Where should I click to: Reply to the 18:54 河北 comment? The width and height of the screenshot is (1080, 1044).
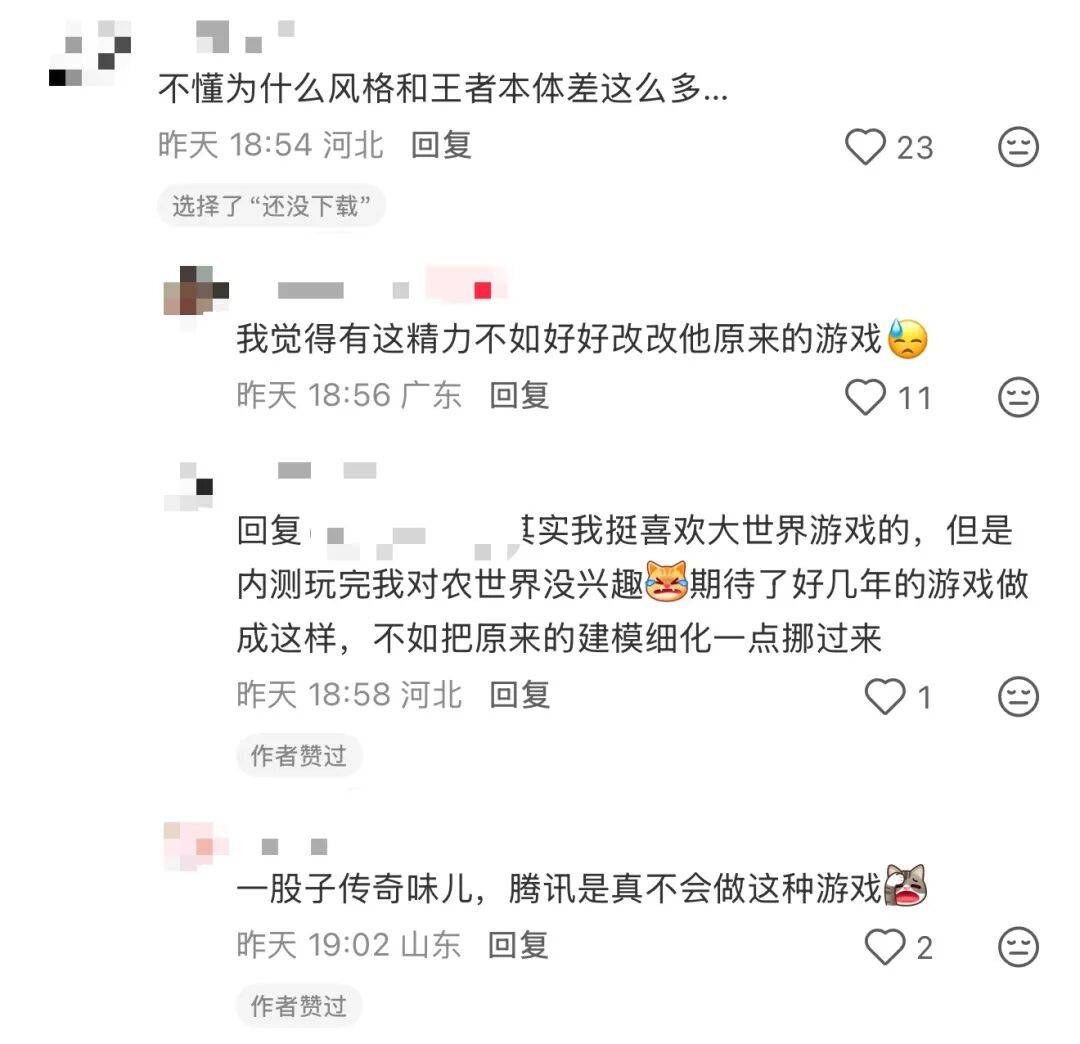[441, 145]
